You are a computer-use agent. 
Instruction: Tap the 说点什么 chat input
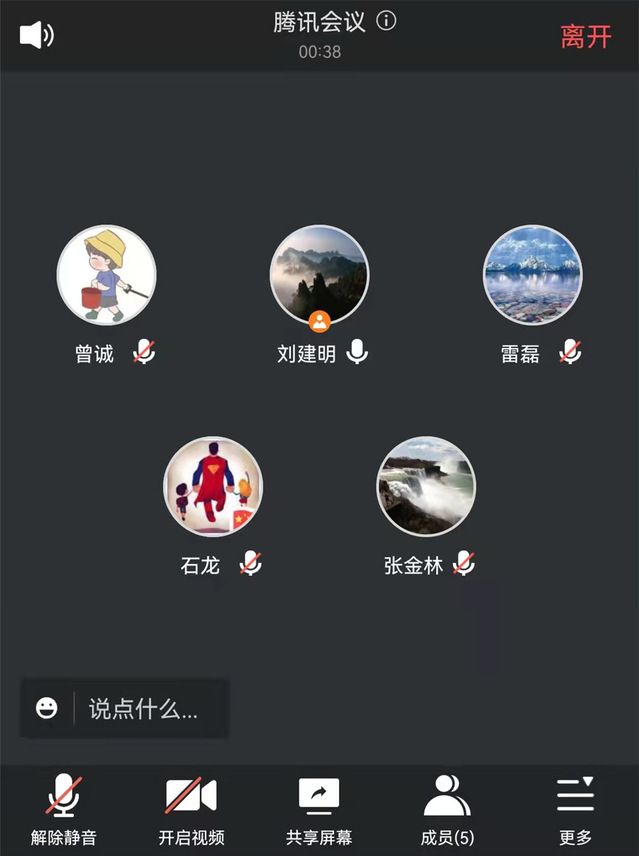tap(150, 709)
